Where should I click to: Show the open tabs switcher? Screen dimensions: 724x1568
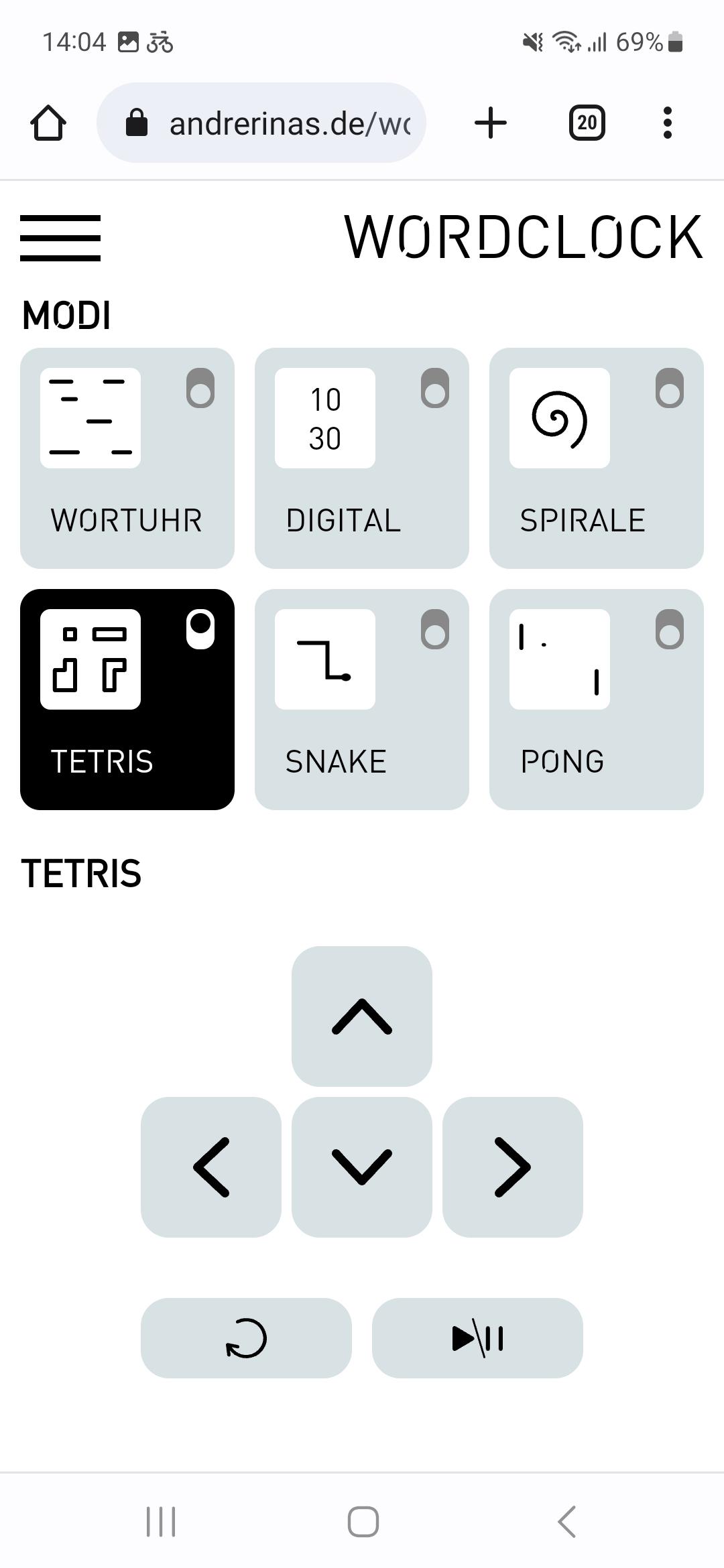(587, 123)
